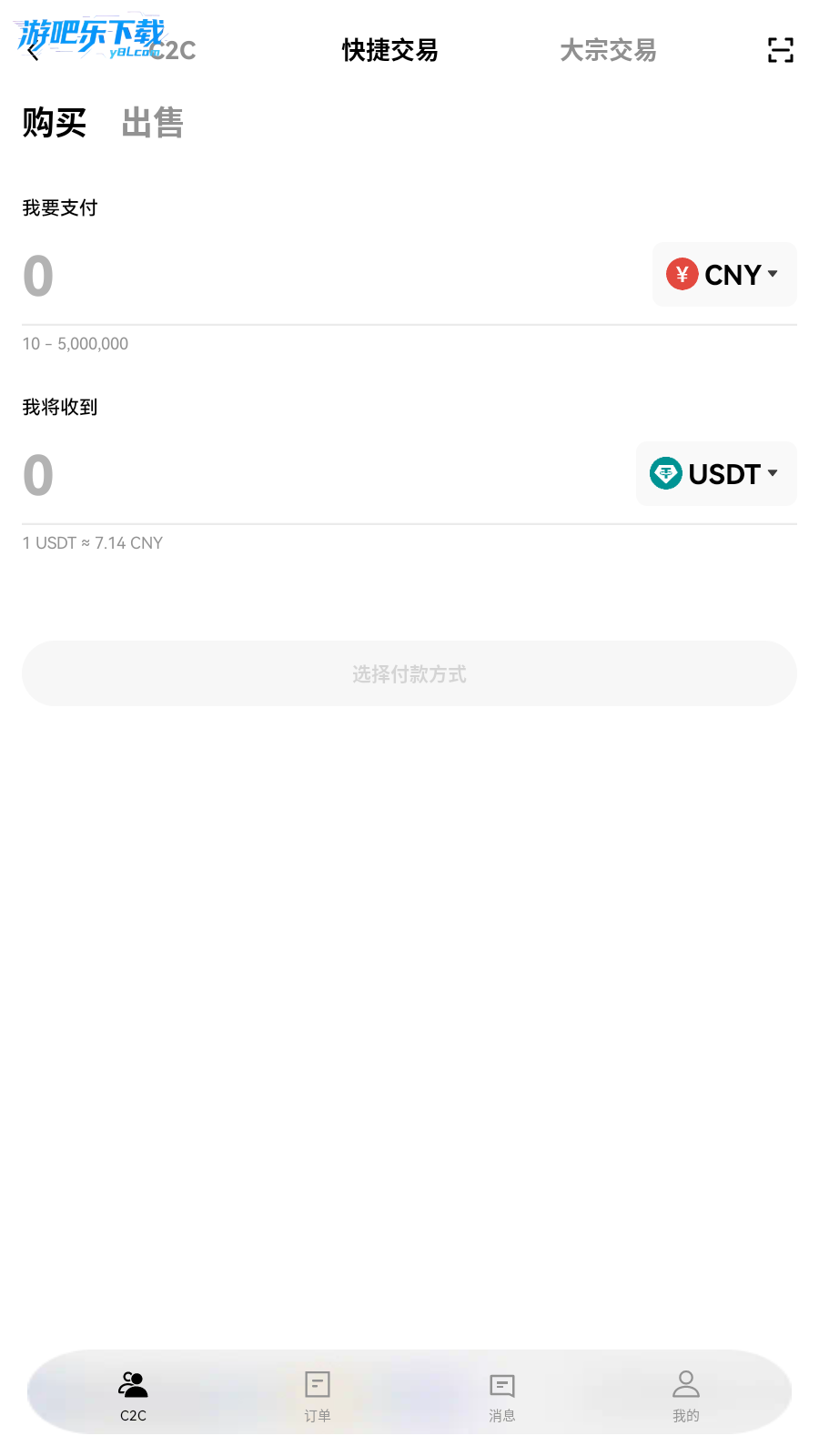Expand the USDT coin dropdown
Viewport: 819px width, 1456px height.
tap(716, 474)
